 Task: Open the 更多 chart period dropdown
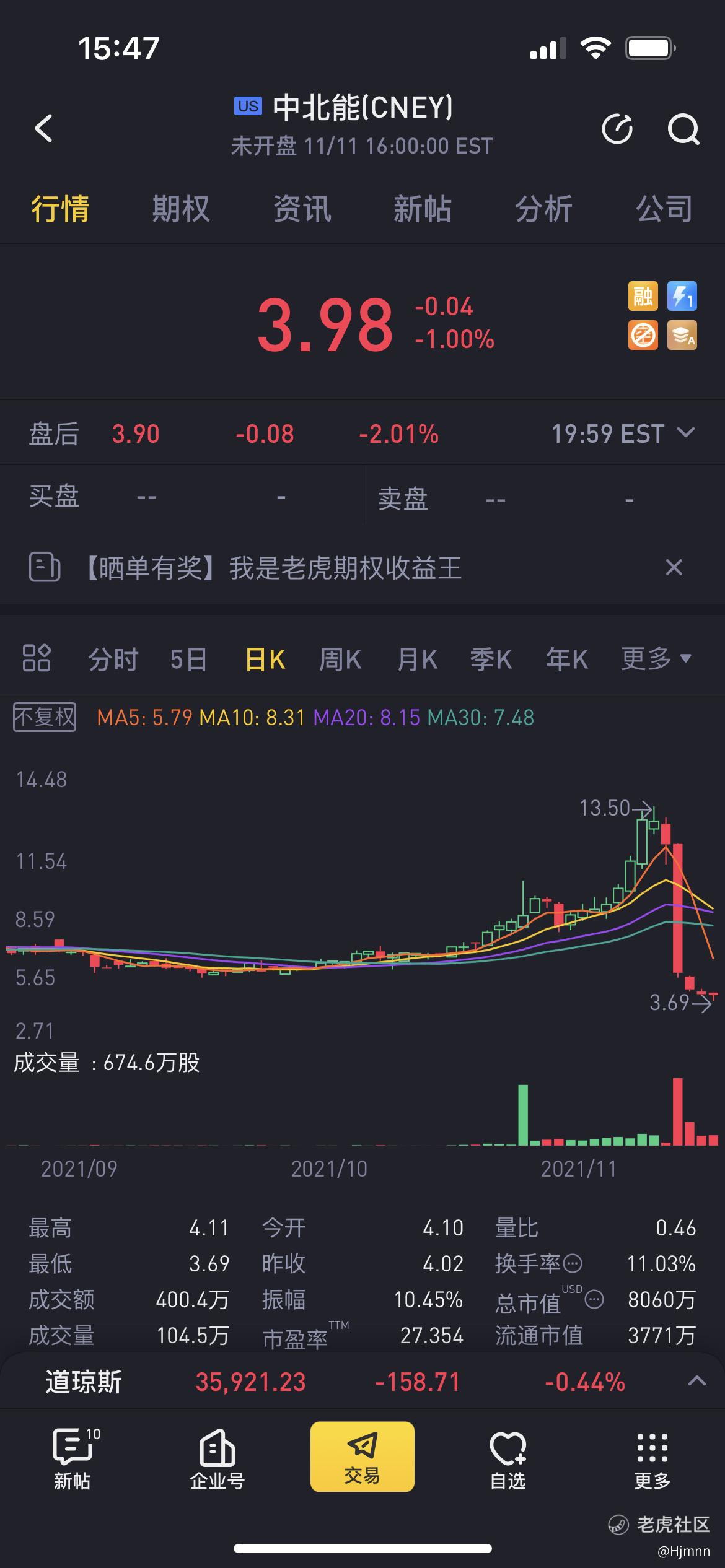(656, 658)
